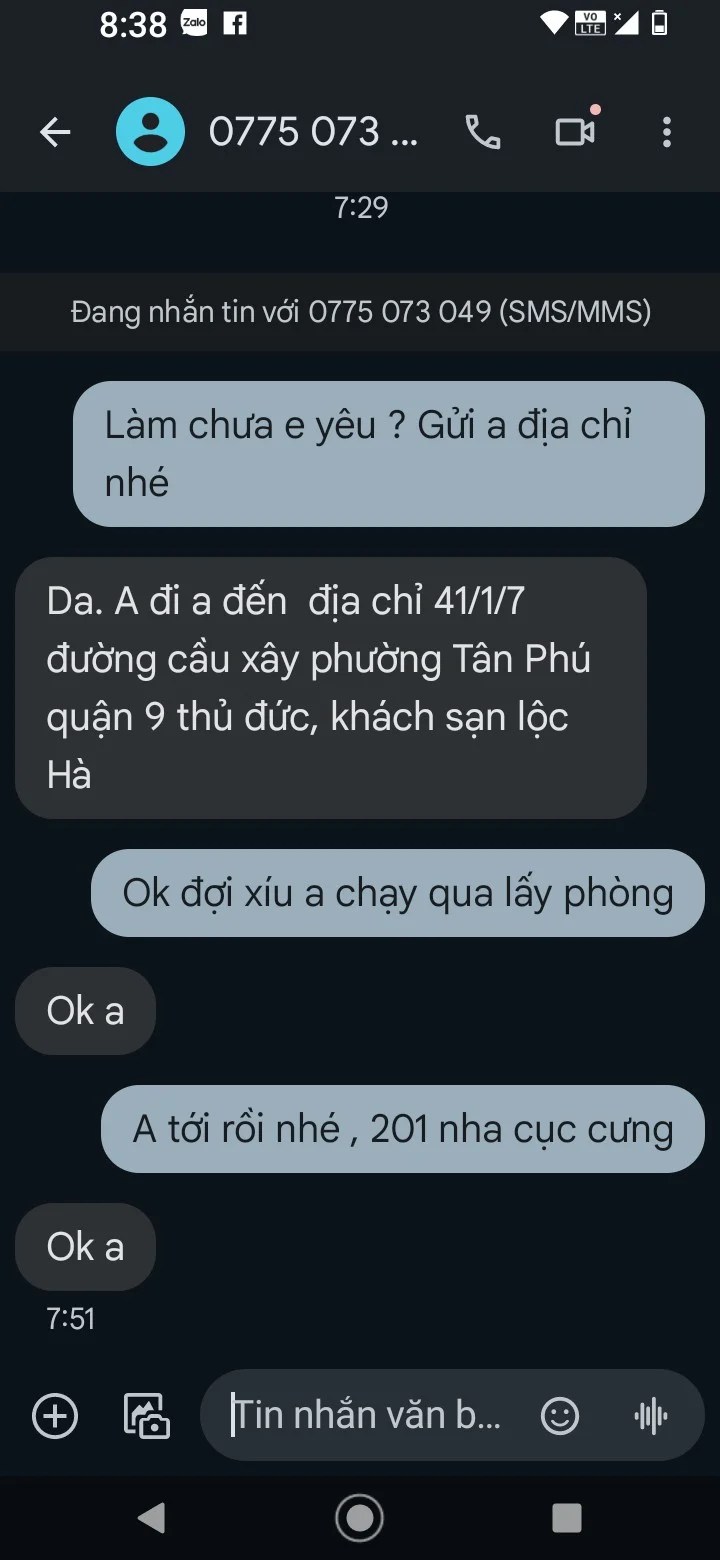The height and width of the screenshot is (1560, 720).
Task: Open the plus attachment menu
Action: click(x=55, y=1416)
